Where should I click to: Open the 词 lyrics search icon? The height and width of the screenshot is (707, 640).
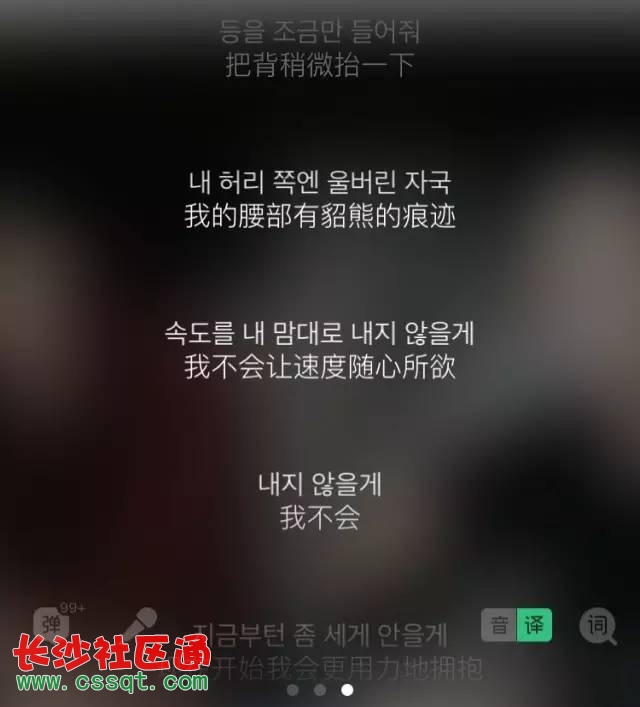coord(597,626)
